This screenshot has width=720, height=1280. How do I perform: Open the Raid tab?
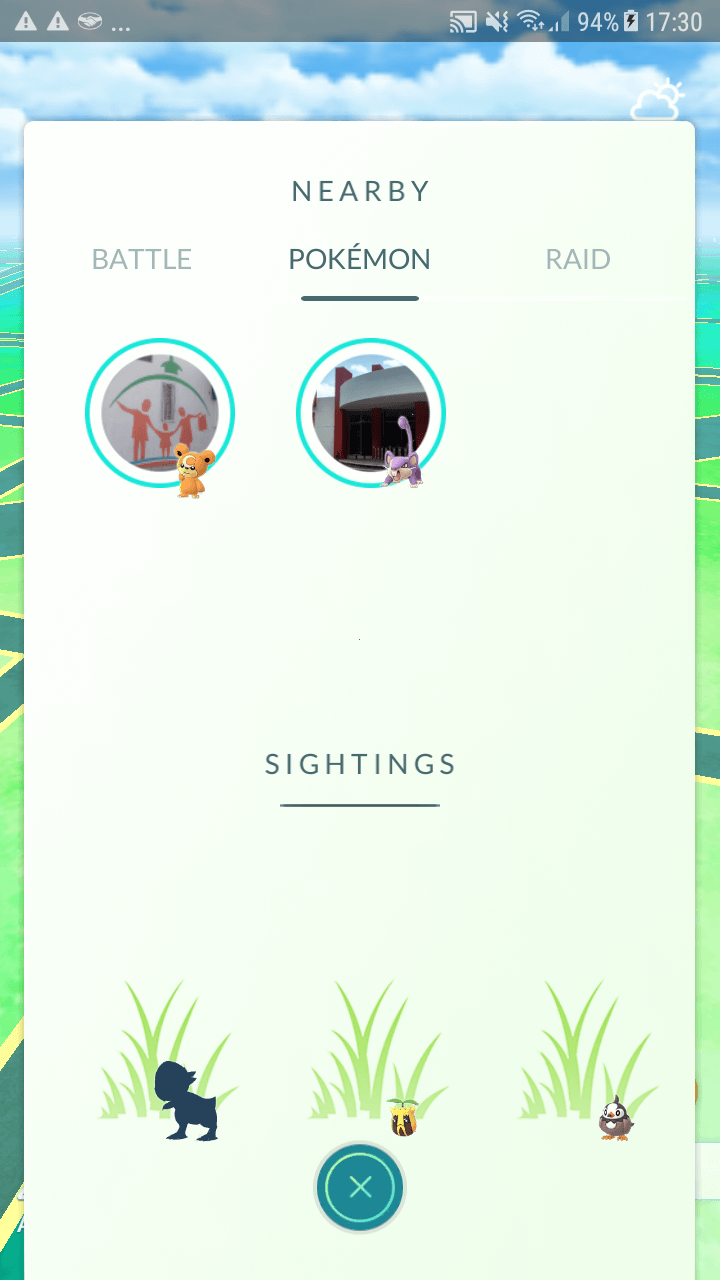[x=578, y=260]
